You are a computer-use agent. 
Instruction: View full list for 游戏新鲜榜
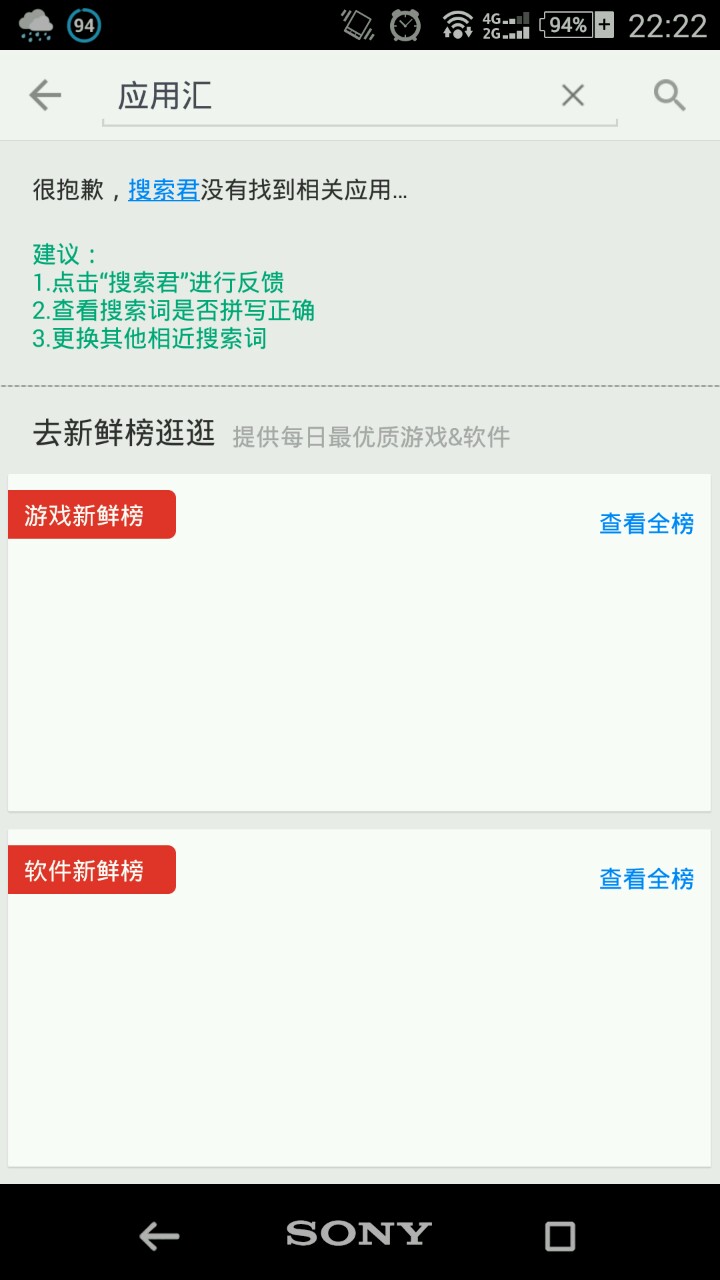[646, 523]
